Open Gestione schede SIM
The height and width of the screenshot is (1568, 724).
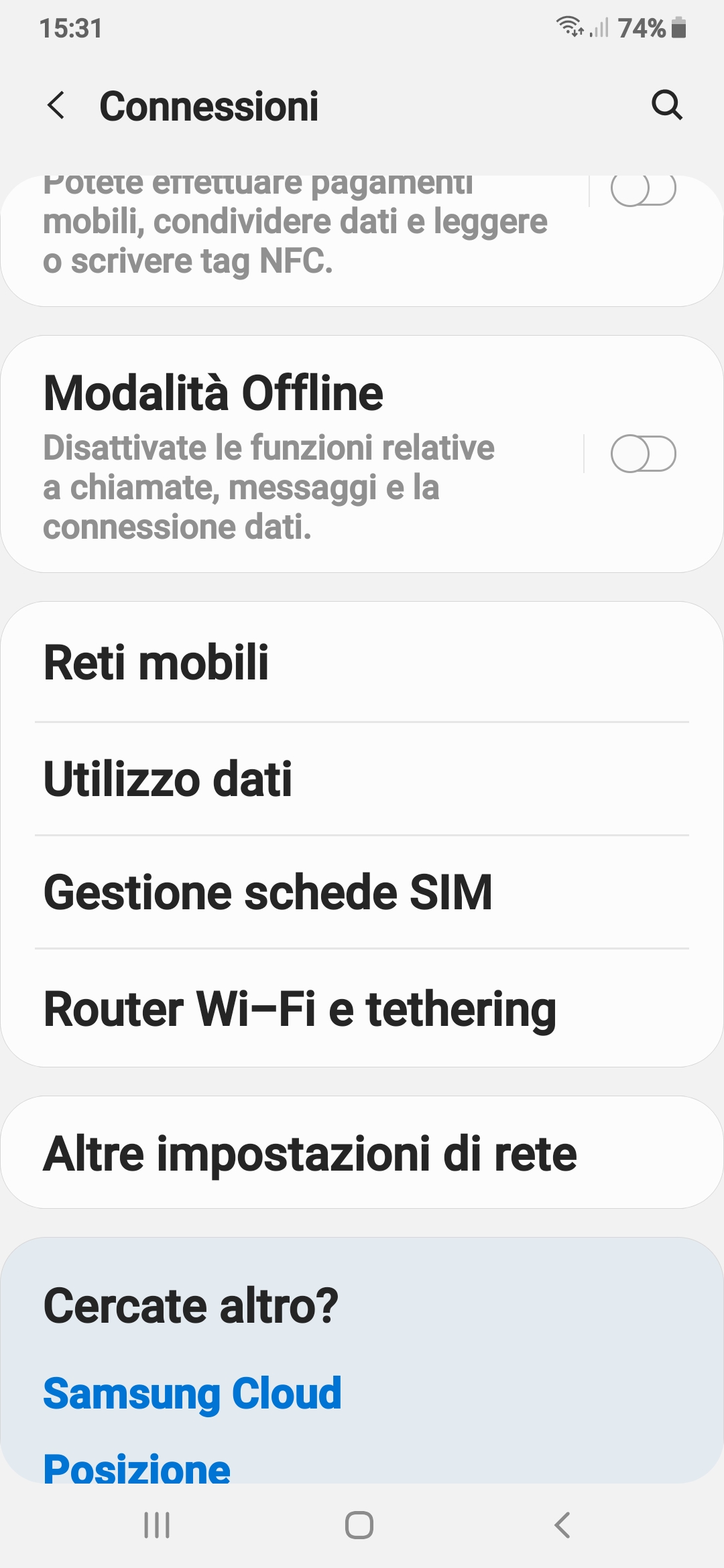coord(362,893)
